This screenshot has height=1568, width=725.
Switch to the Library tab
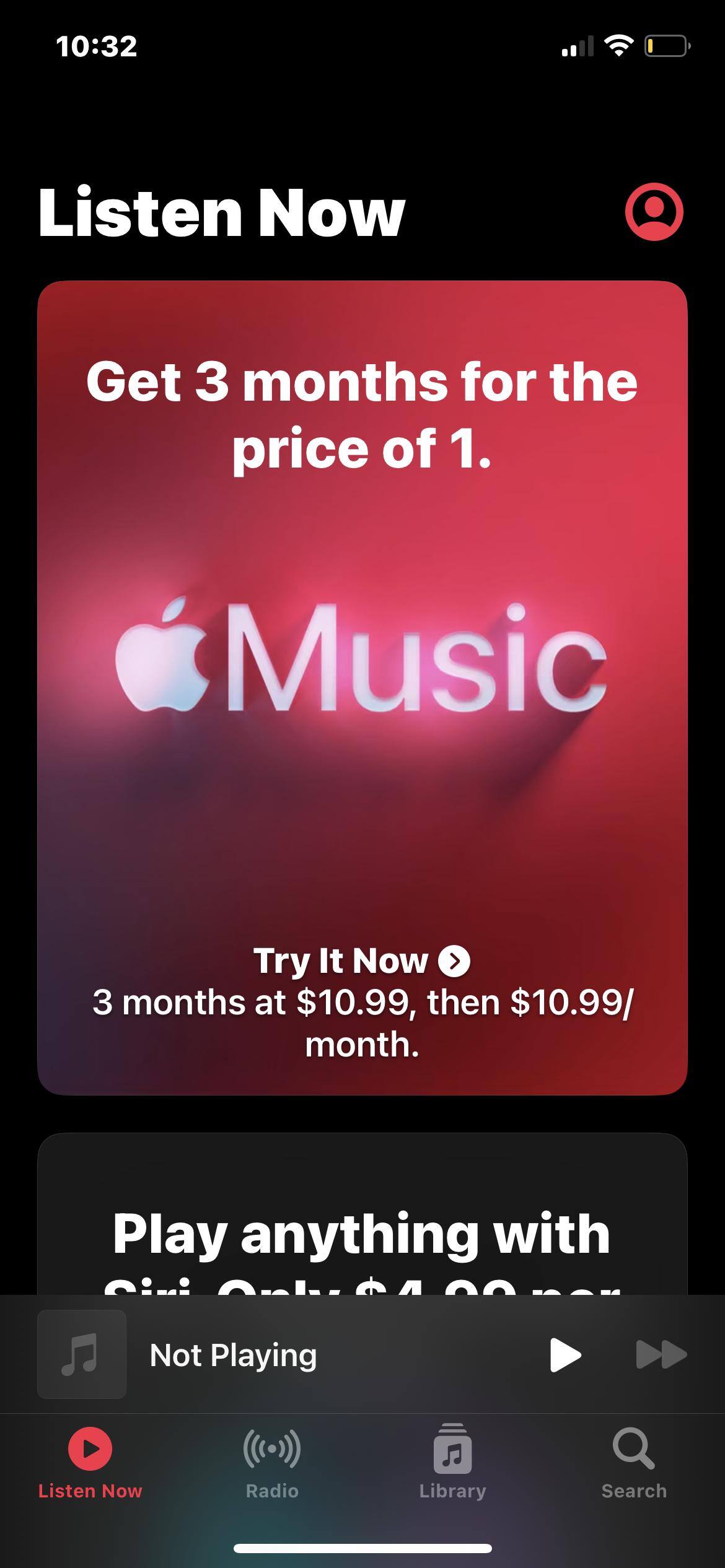pos(452,1462)
